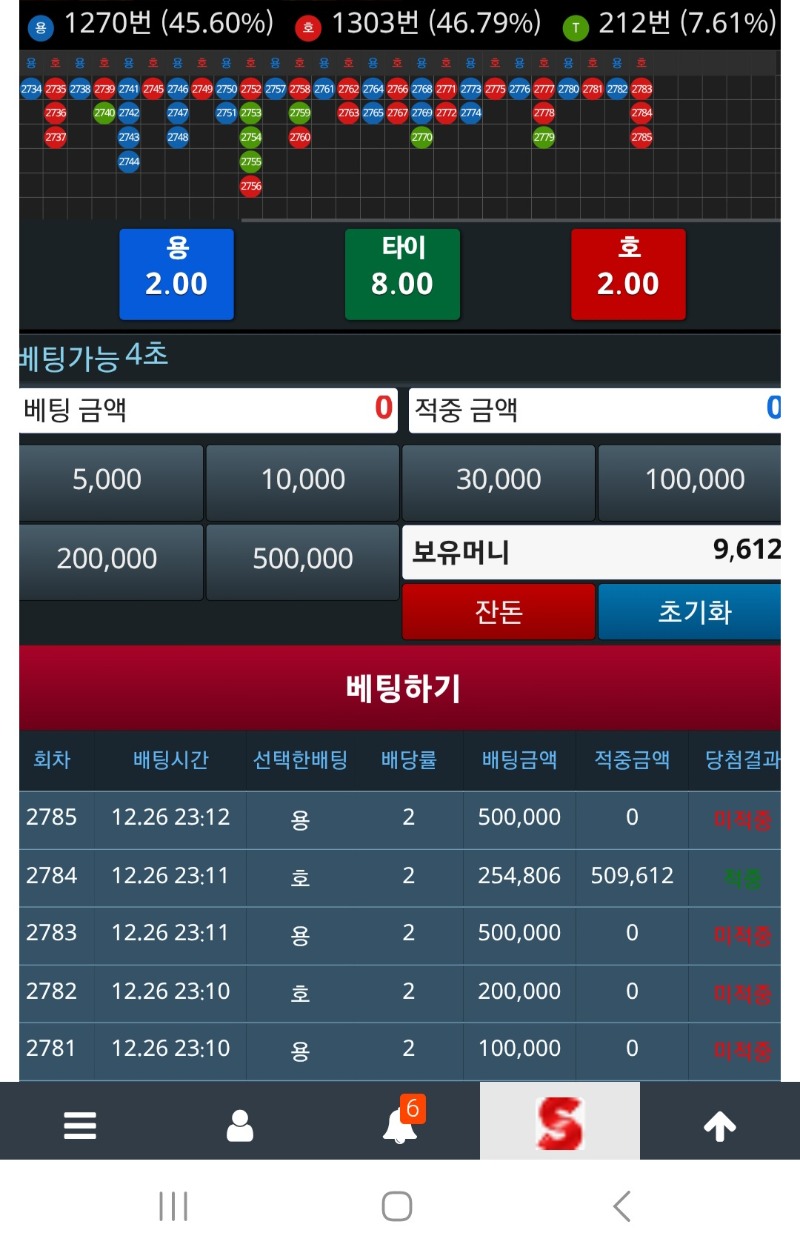Select the green 타이 8.00 bet option
The height and width of the screenshot is (1253, 800).
point(402,274)
